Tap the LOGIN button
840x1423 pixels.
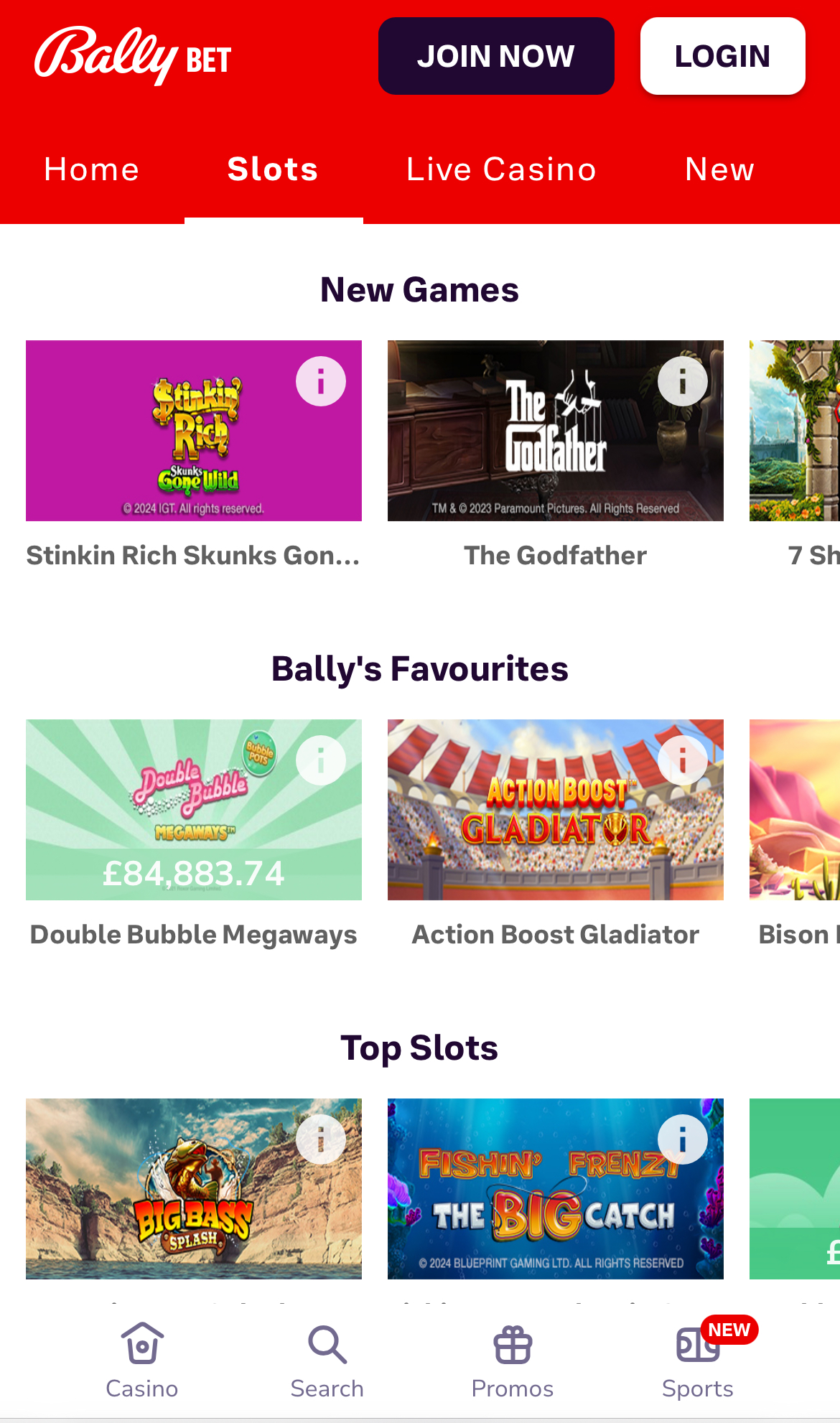click(722, 56)
